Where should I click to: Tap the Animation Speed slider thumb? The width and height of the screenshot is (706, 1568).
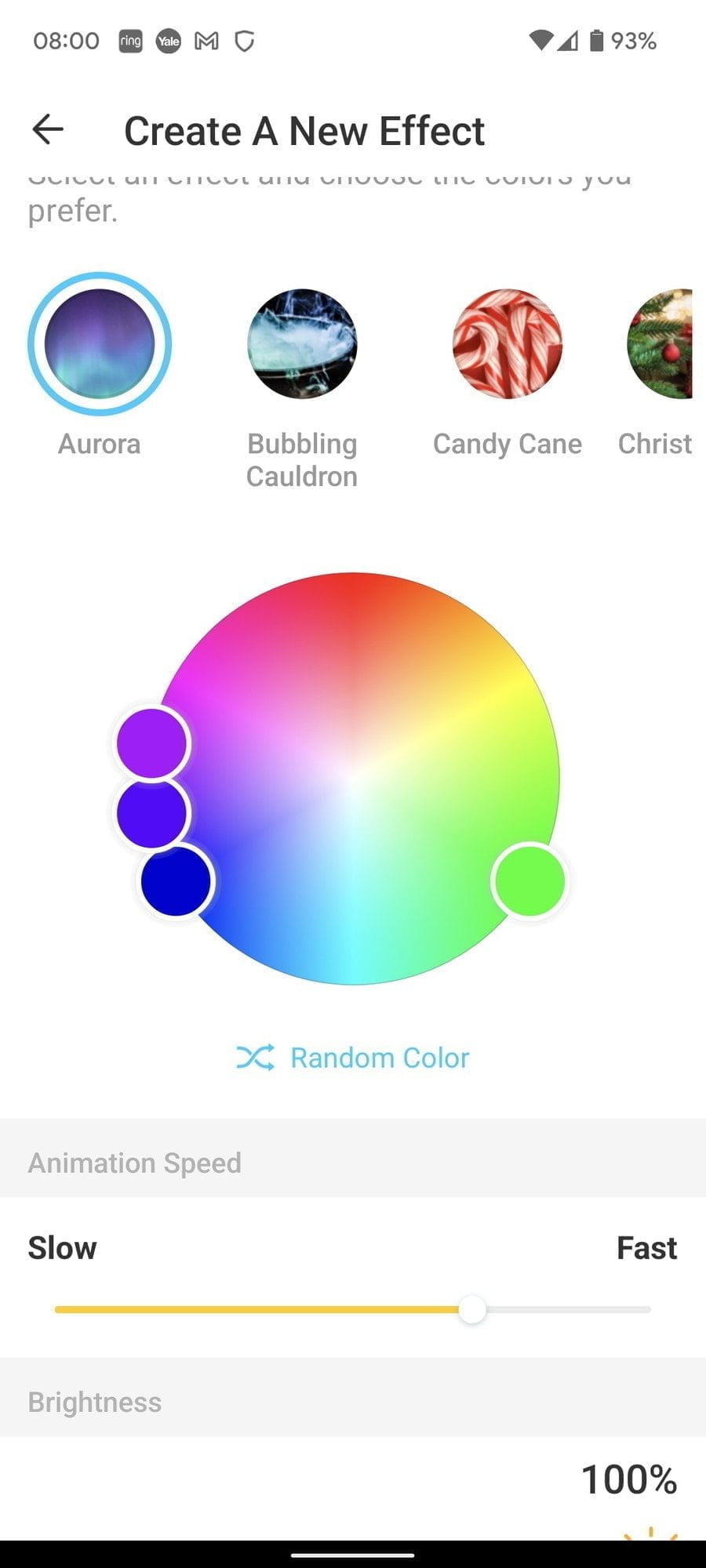click(x=472, y=1309)
